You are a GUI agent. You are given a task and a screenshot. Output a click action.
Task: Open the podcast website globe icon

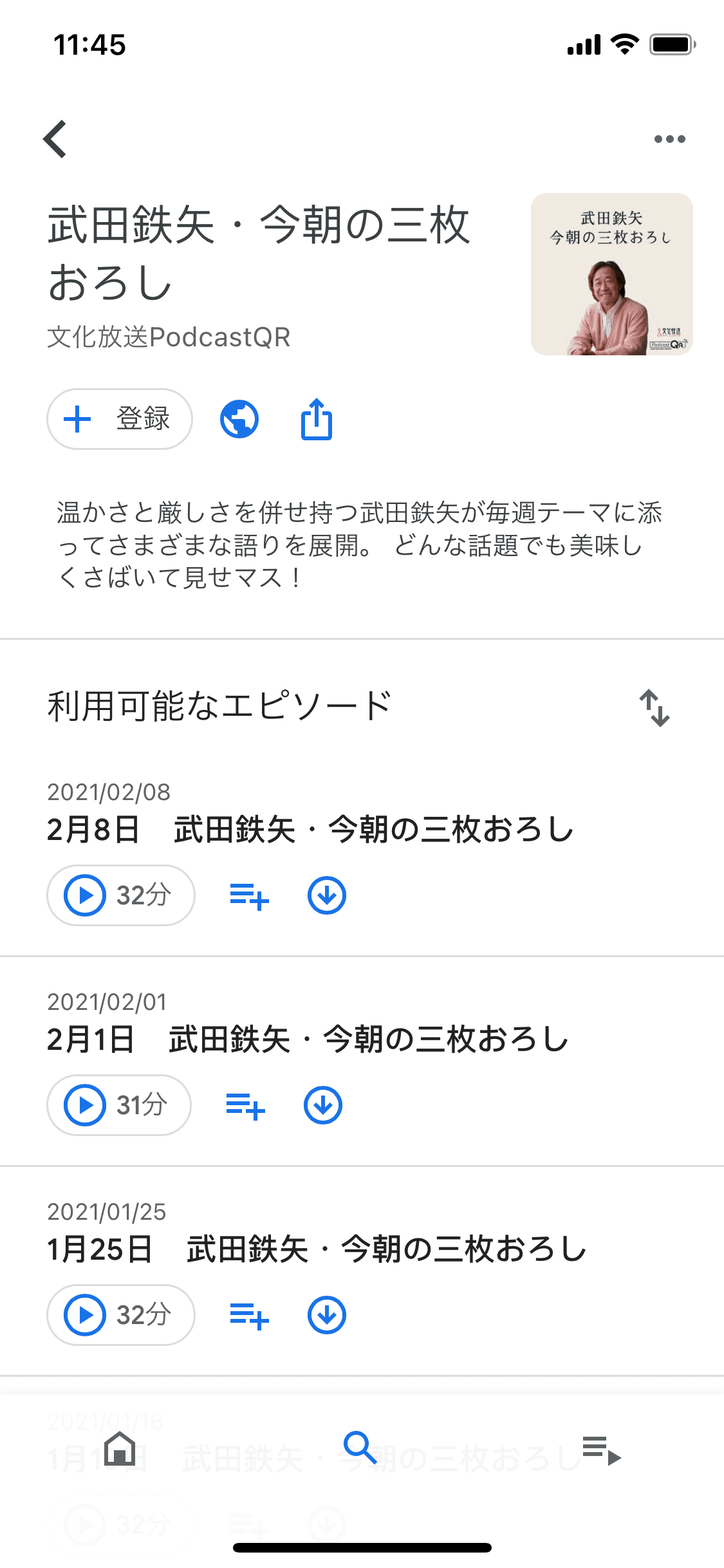[239, 419]
